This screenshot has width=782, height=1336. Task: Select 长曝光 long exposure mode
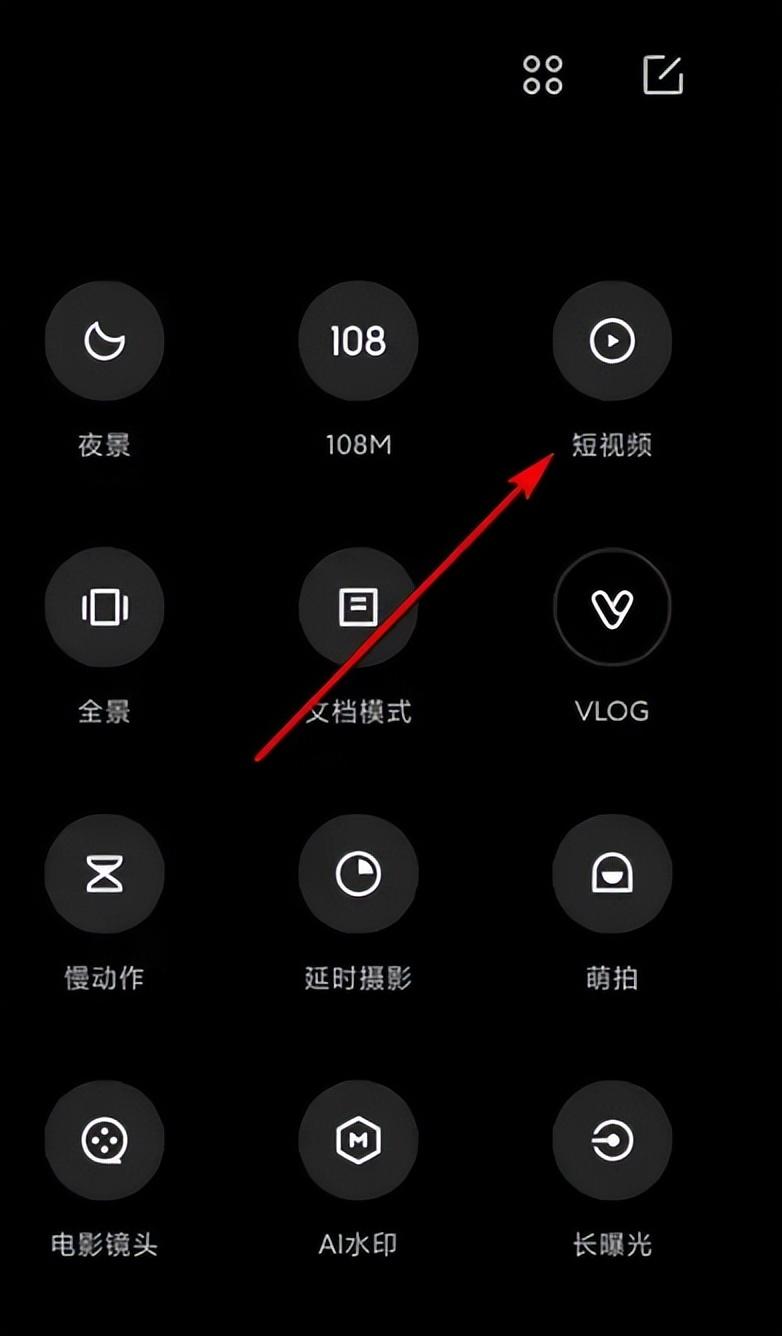612,1141
